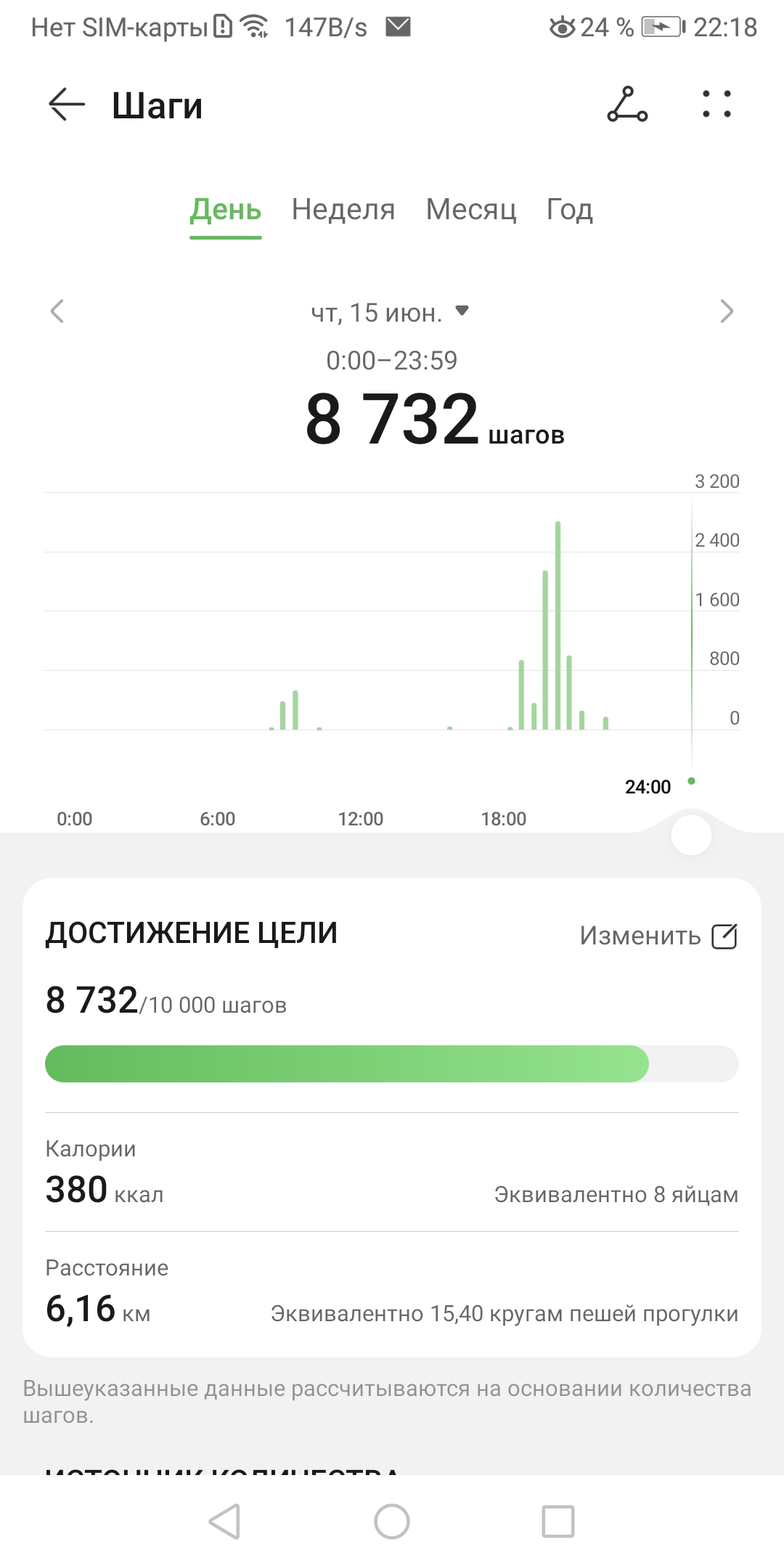Go back from the Шаги screen
Viewport: 784px width, 1568px height.
(x=67, y=105)
